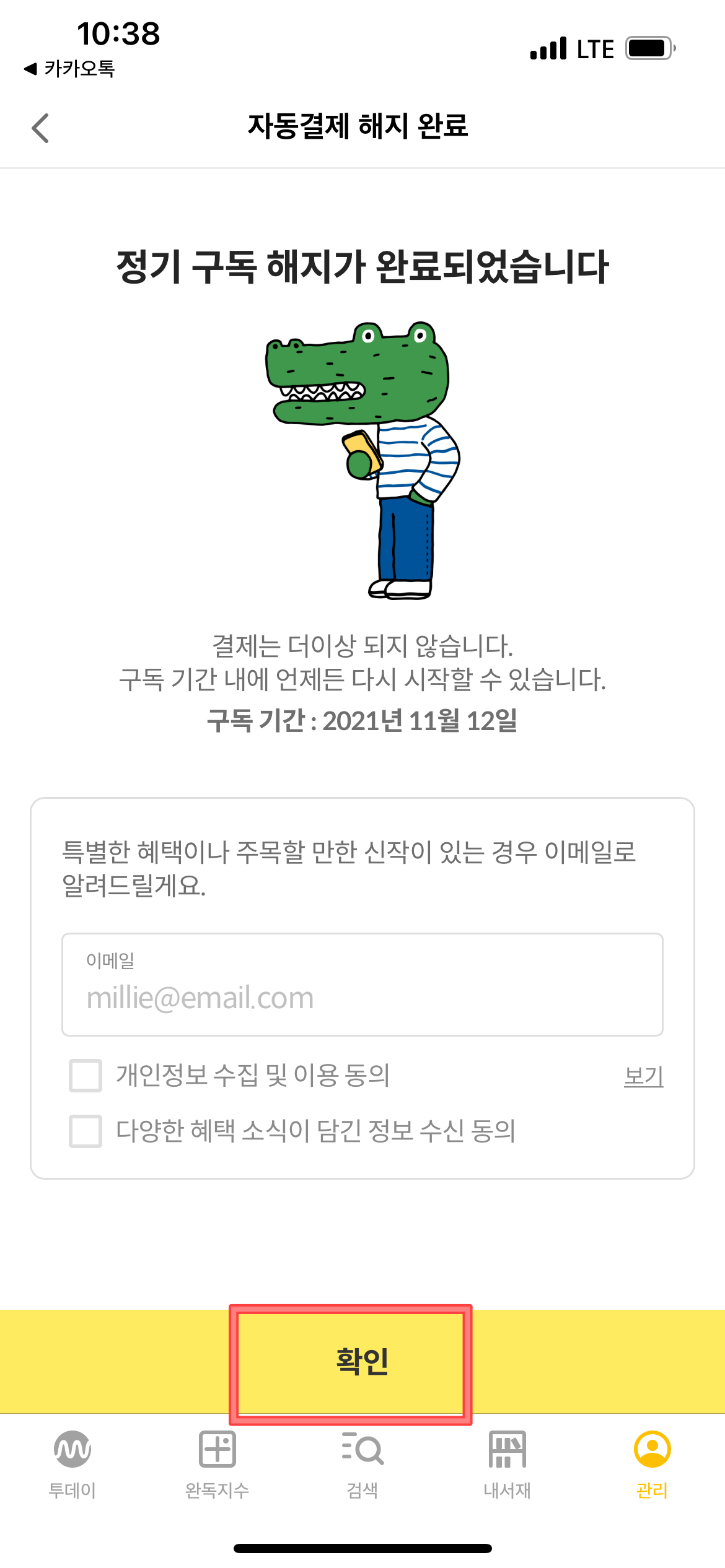Check 개인정보 수집 및 이용 동의 box
Image resolution: width=725 pixels, height=1568 pixels.
point(86,1076)
